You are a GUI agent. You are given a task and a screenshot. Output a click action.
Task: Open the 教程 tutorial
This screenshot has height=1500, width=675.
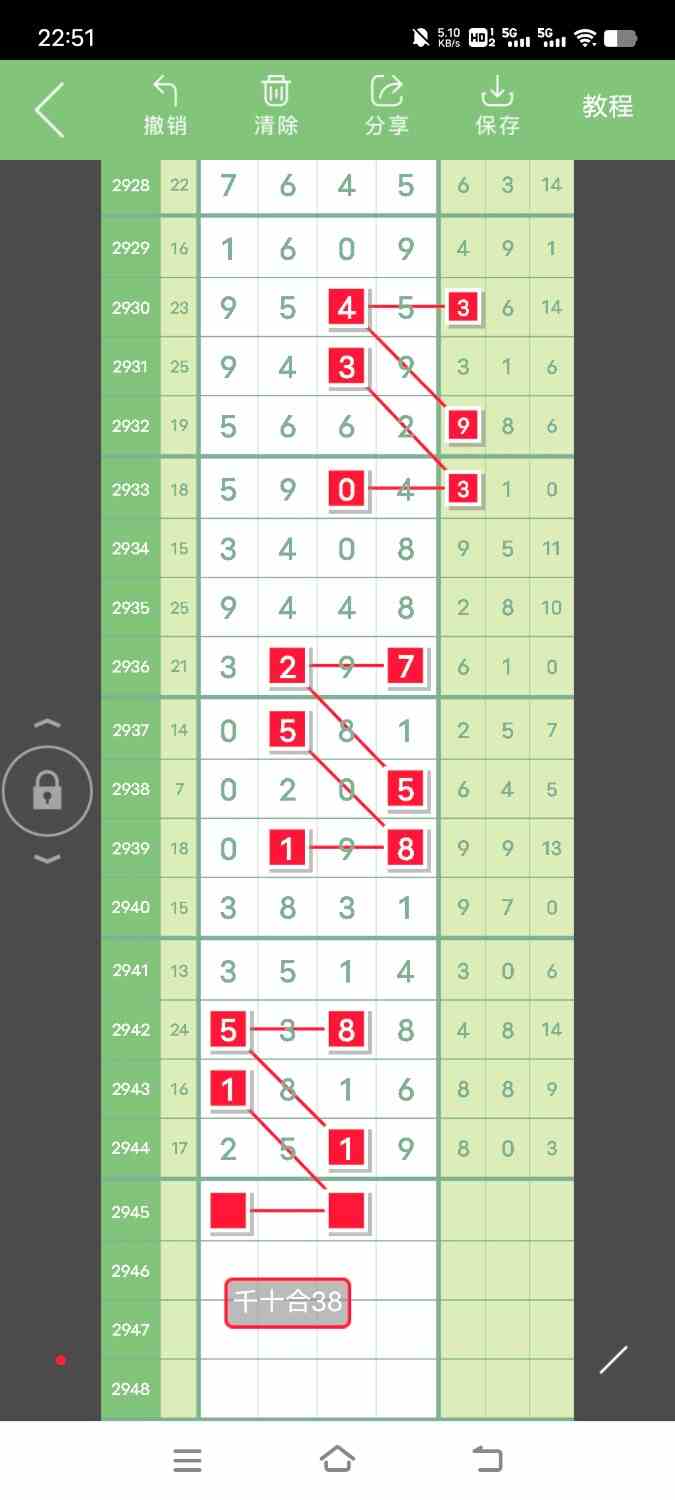[x=608, y=107]
